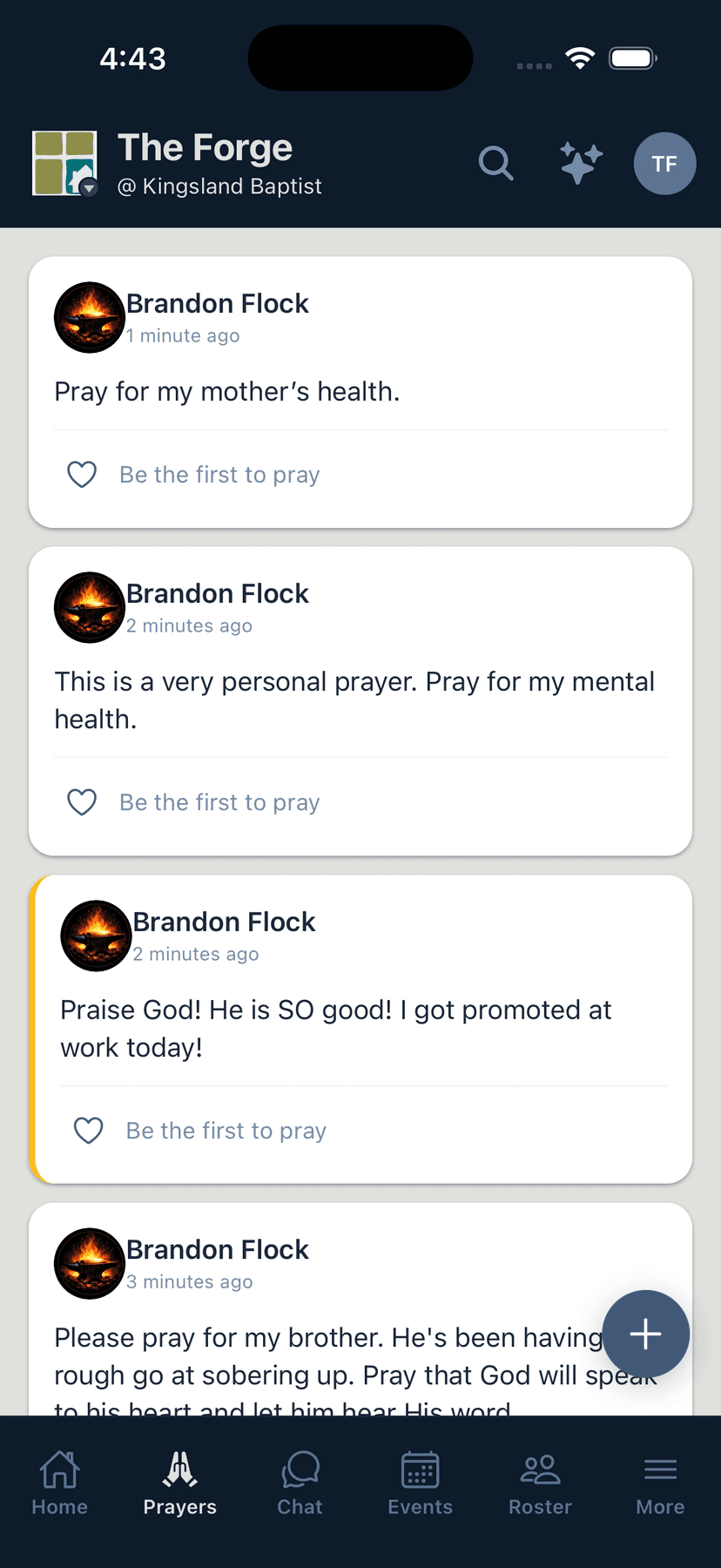Tap 'Be the first to pray' on the mother's health prayer
The width and height of the screenshot is (721, 1568).
(x=219, y=474)
